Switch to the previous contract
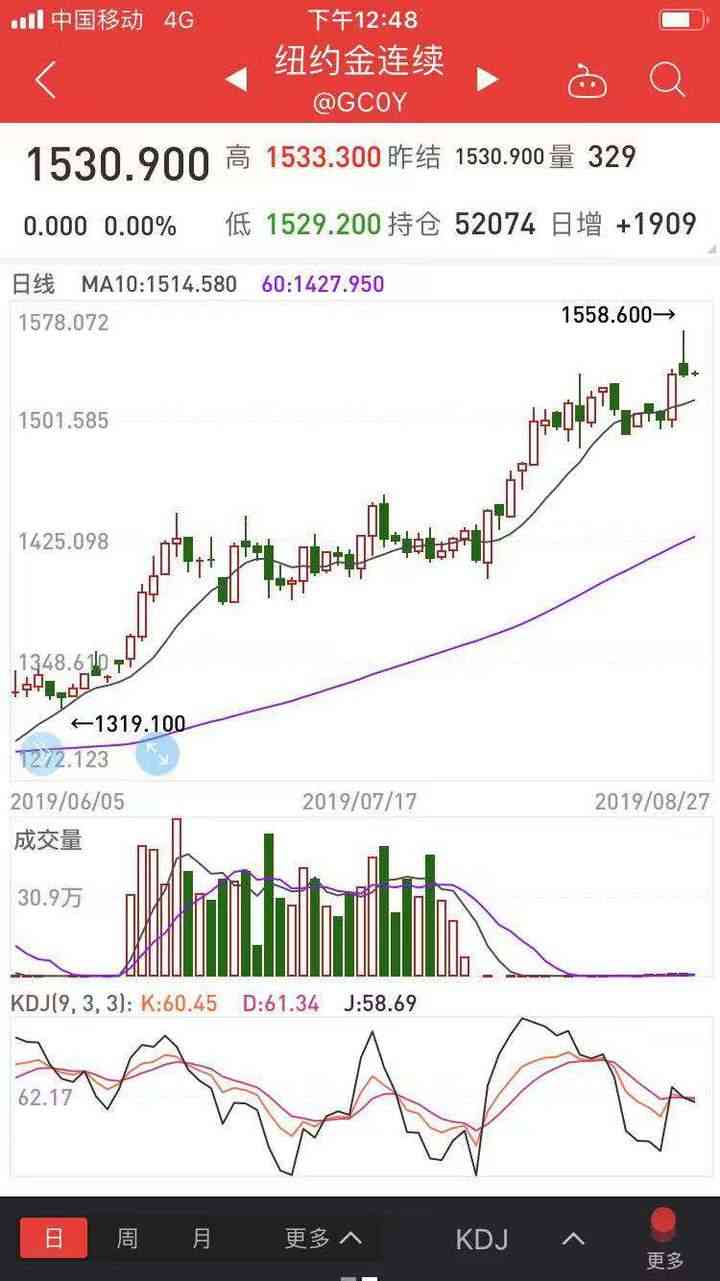The image size is (720, 1281). [236, 79]
